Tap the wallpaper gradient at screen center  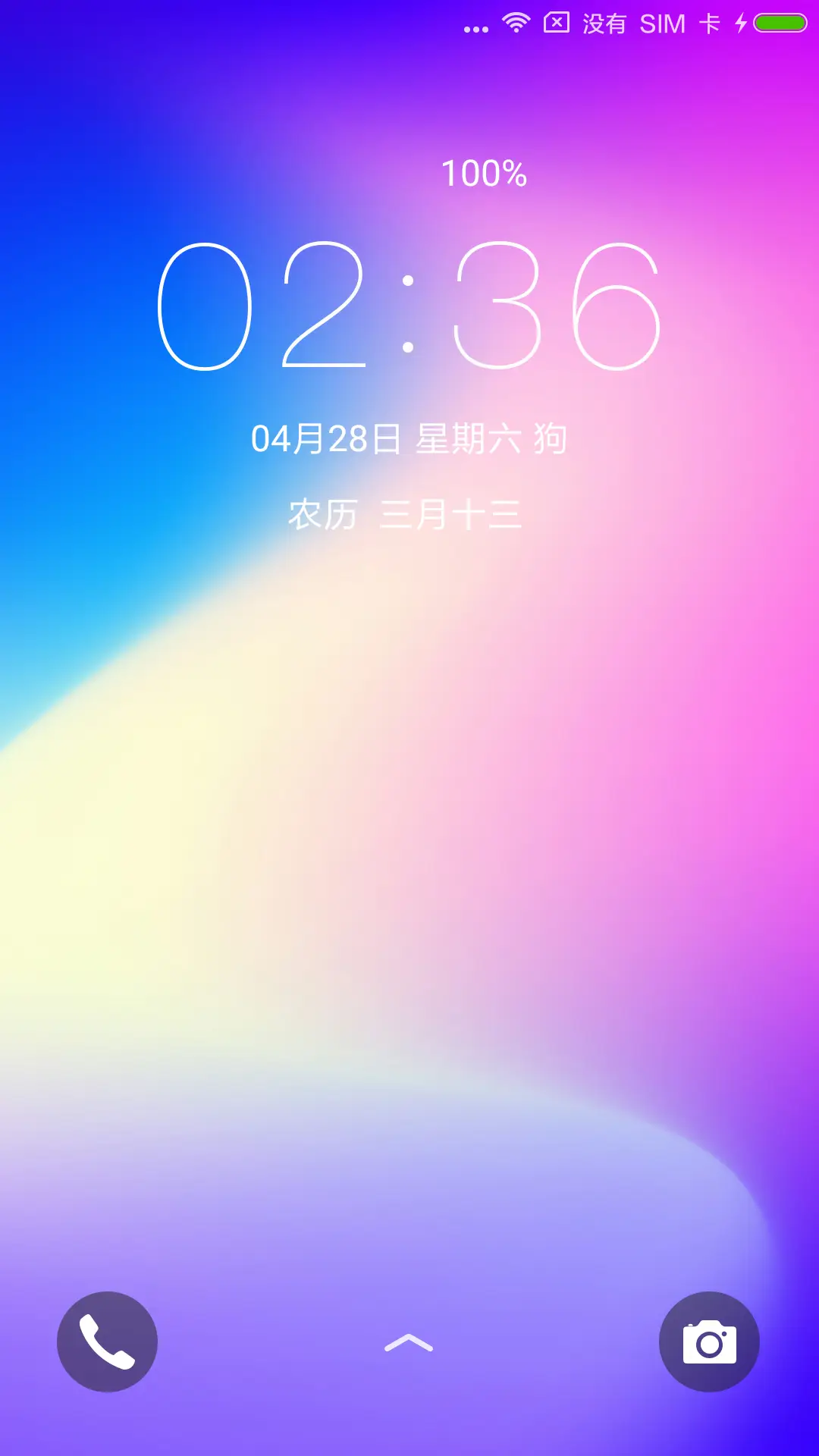click(409, 834)
